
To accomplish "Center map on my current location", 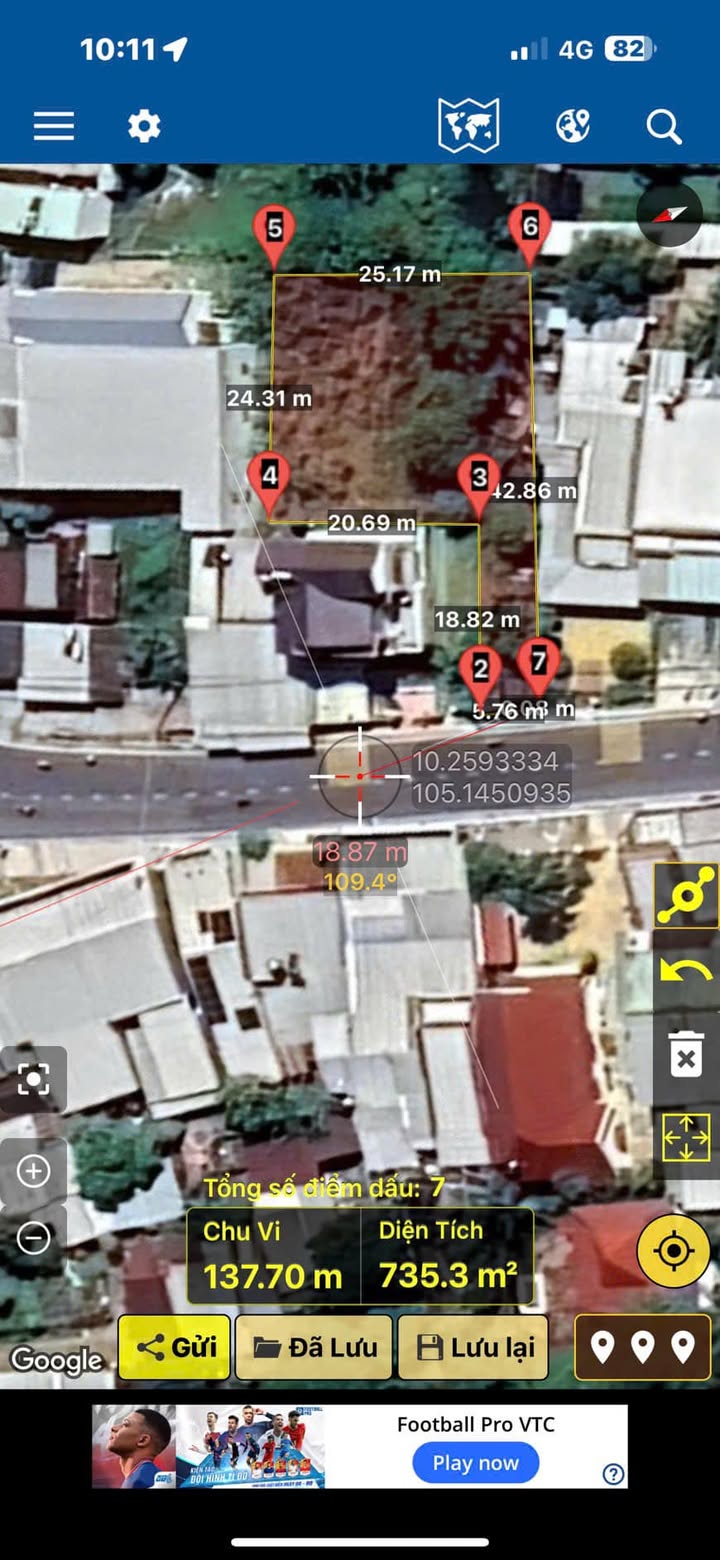I will coord(674,1251).
